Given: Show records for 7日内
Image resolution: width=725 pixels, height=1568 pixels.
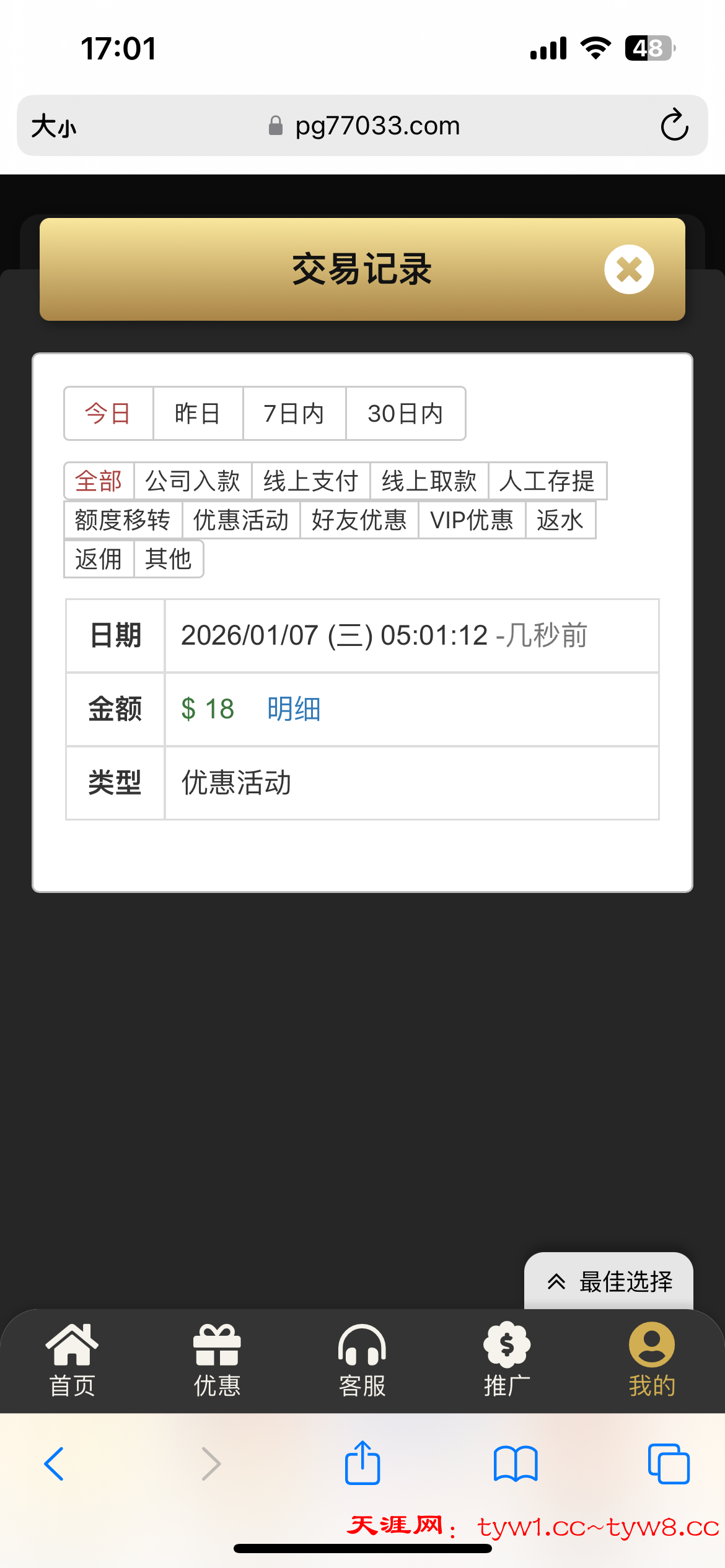Looking at the screenshot, I should 294,414.
